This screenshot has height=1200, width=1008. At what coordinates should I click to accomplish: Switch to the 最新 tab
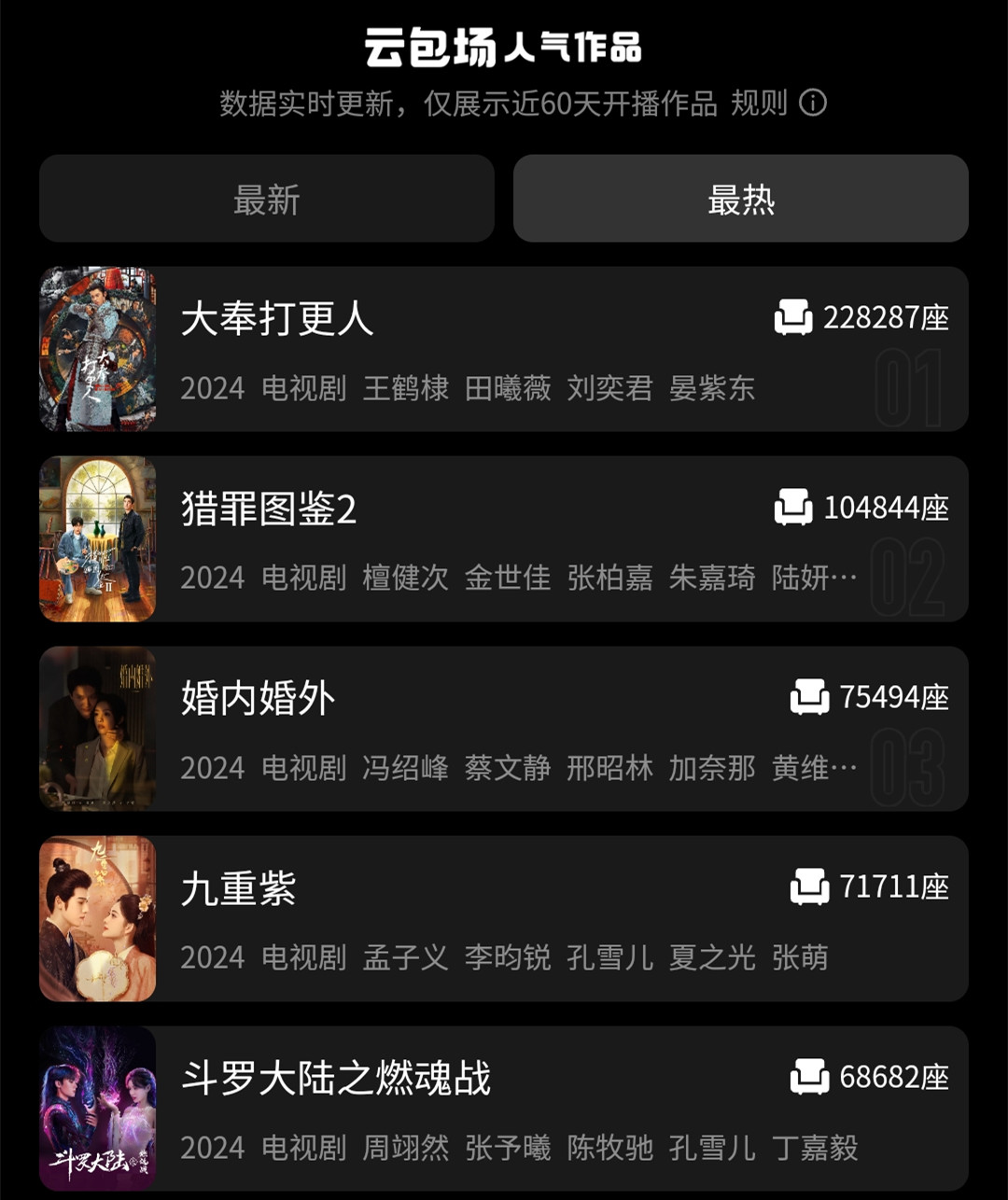[x=266, y=199]
